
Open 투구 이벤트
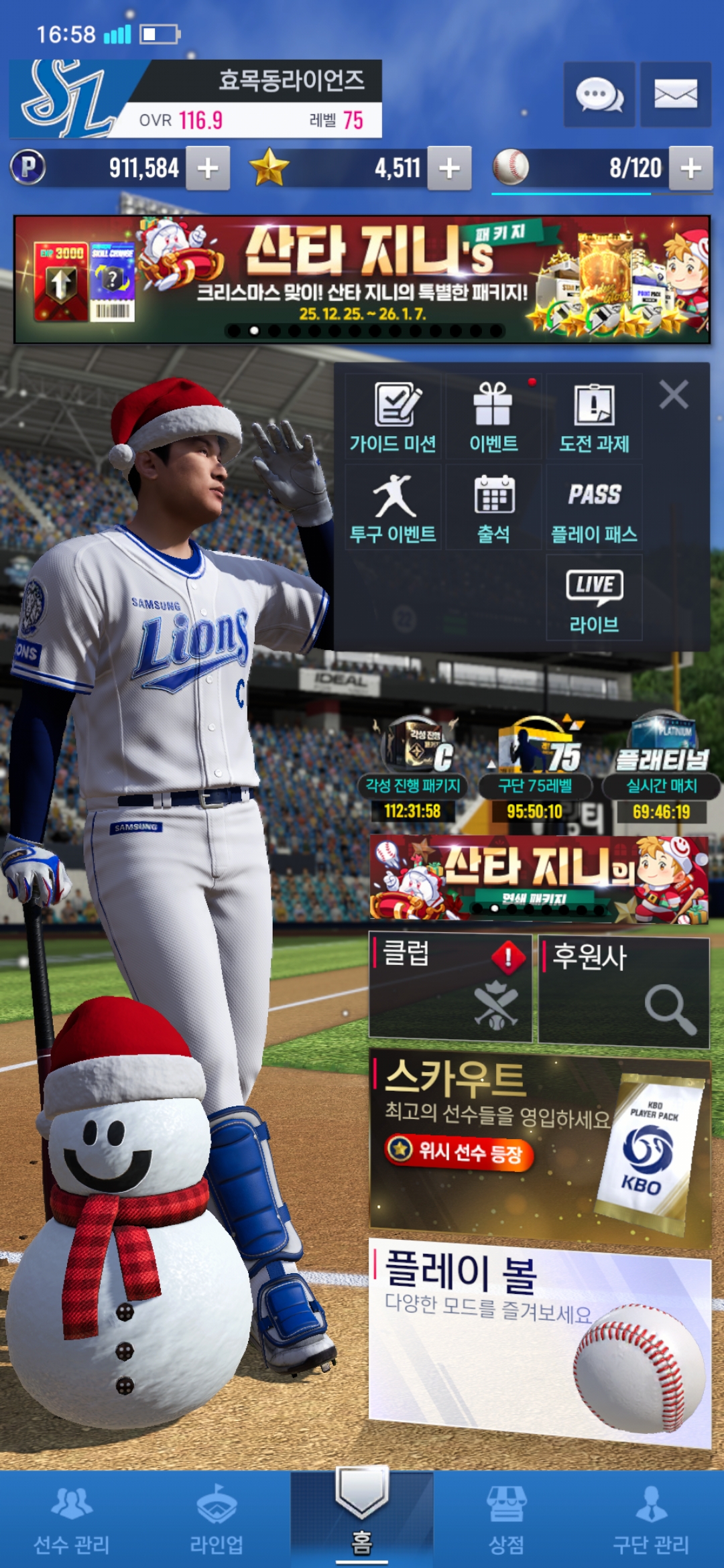point(393,508)
